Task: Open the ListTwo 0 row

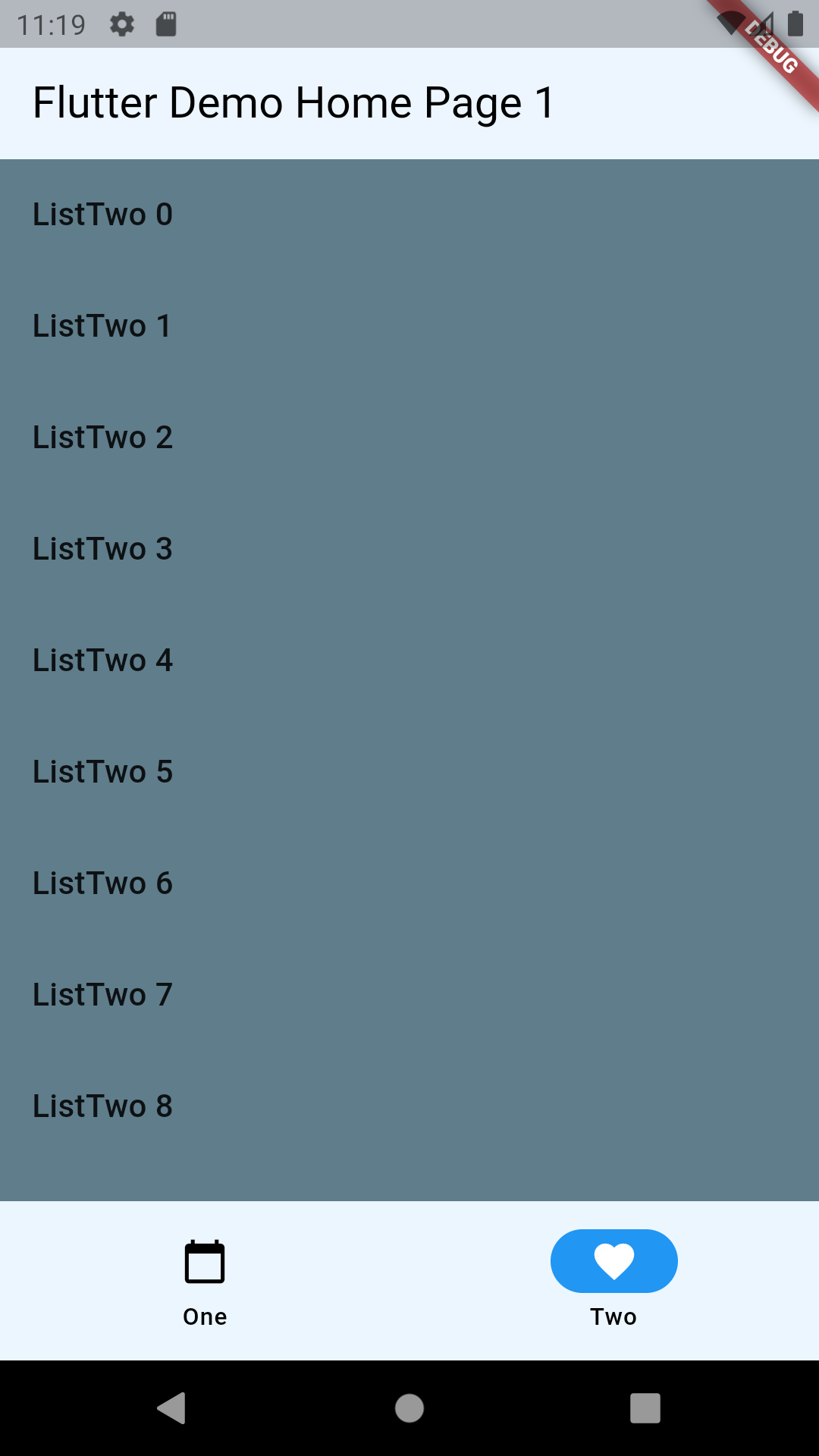Action: [x=409, y=215]
